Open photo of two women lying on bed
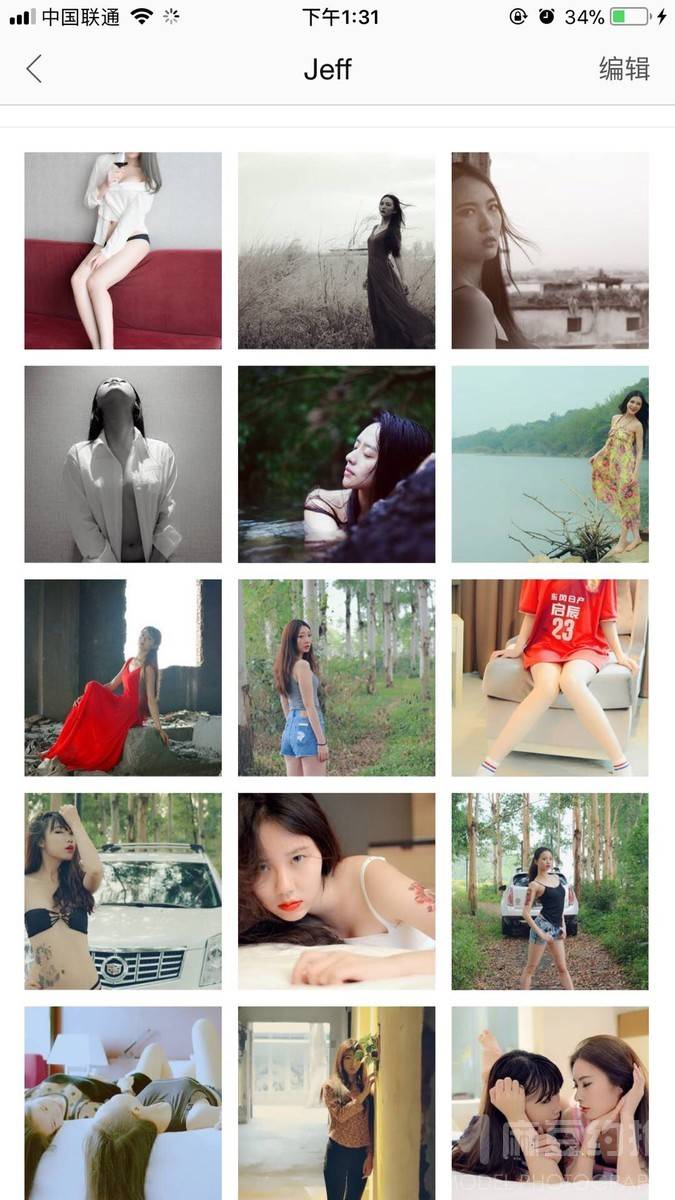The image size is (675, 1200). 123,1102
